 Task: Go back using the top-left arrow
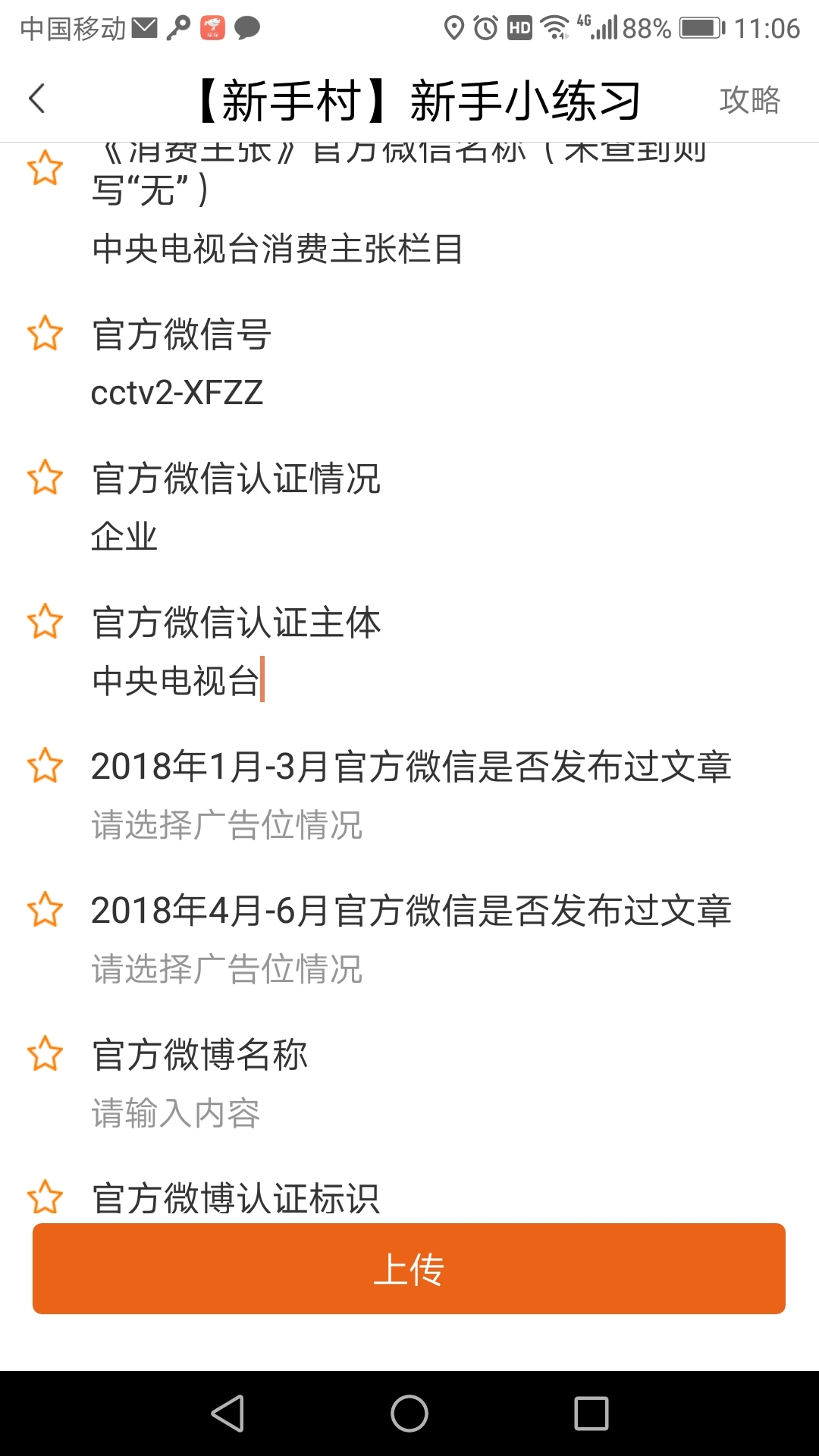37,99
